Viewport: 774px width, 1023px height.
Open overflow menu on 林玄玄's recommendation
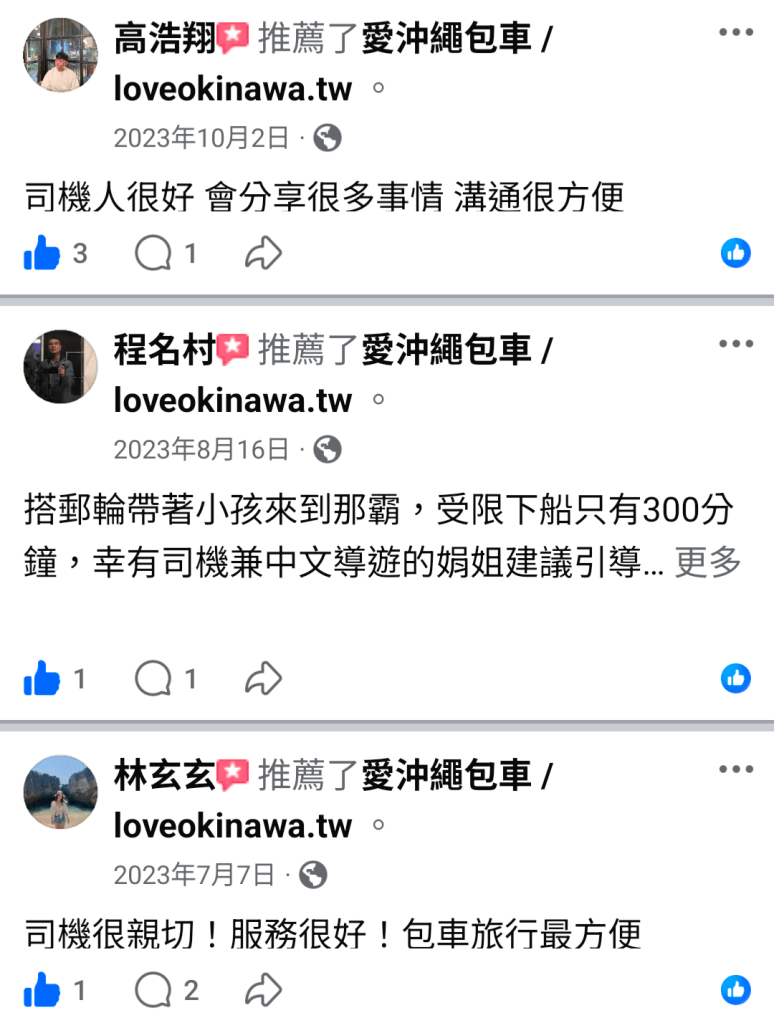(735, 769)
